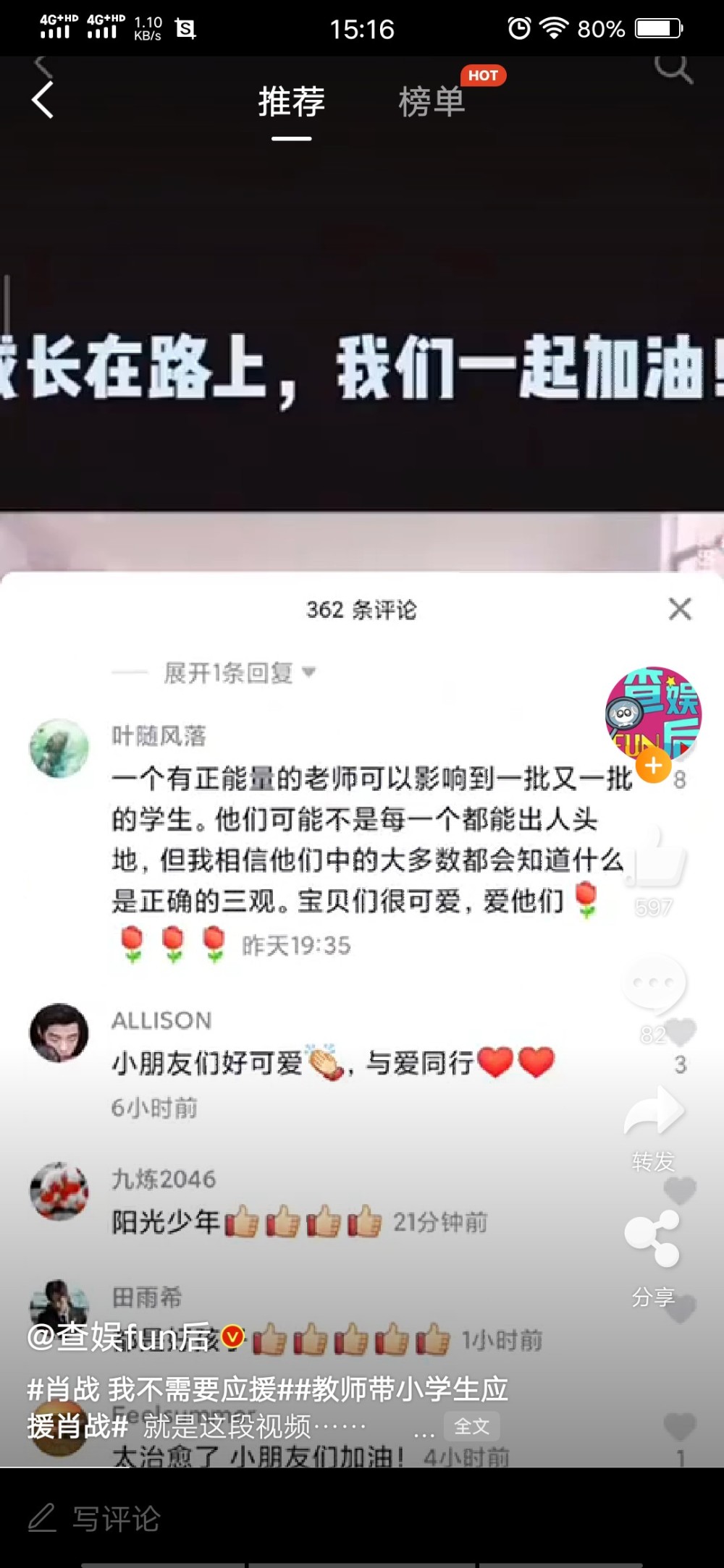
Task: Expand 展开1条回复 replies
Action: tap(239, 673)
